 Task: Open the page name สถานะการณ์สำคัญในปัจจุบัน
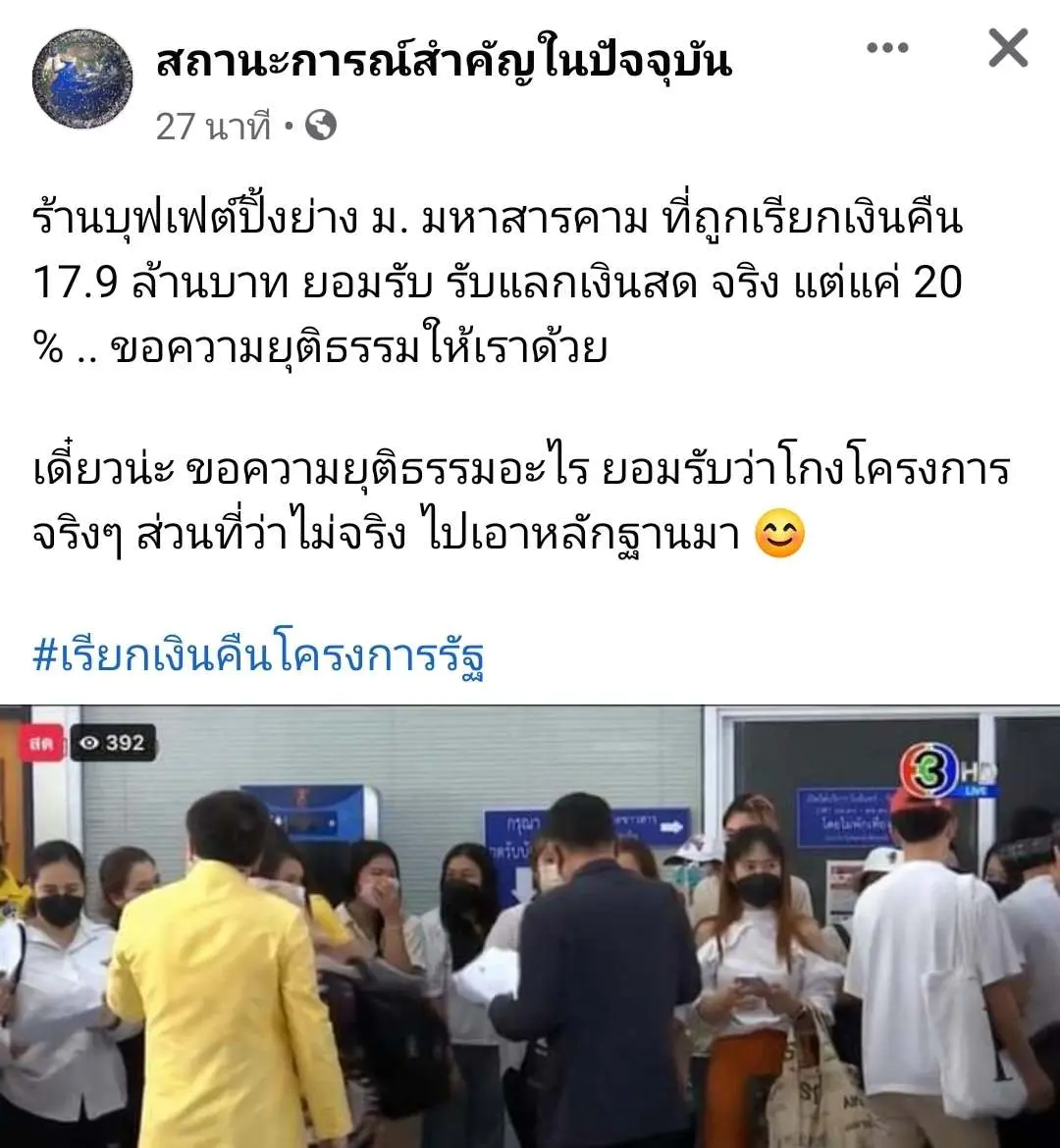tap(444, 63)
